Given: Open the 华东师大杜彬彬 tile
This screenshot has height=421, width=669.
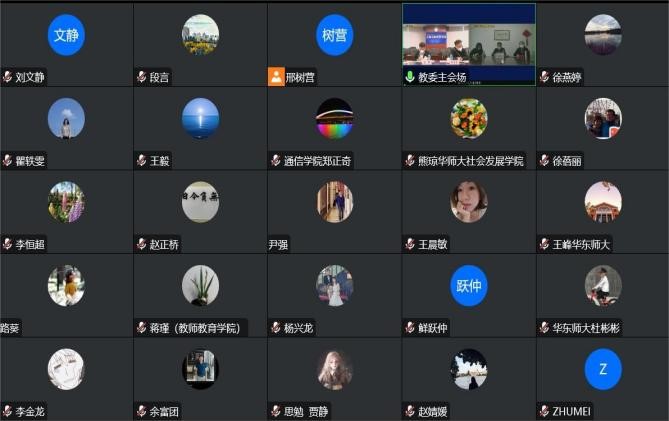Looking at the screenshot, I should tap(602, 294).
